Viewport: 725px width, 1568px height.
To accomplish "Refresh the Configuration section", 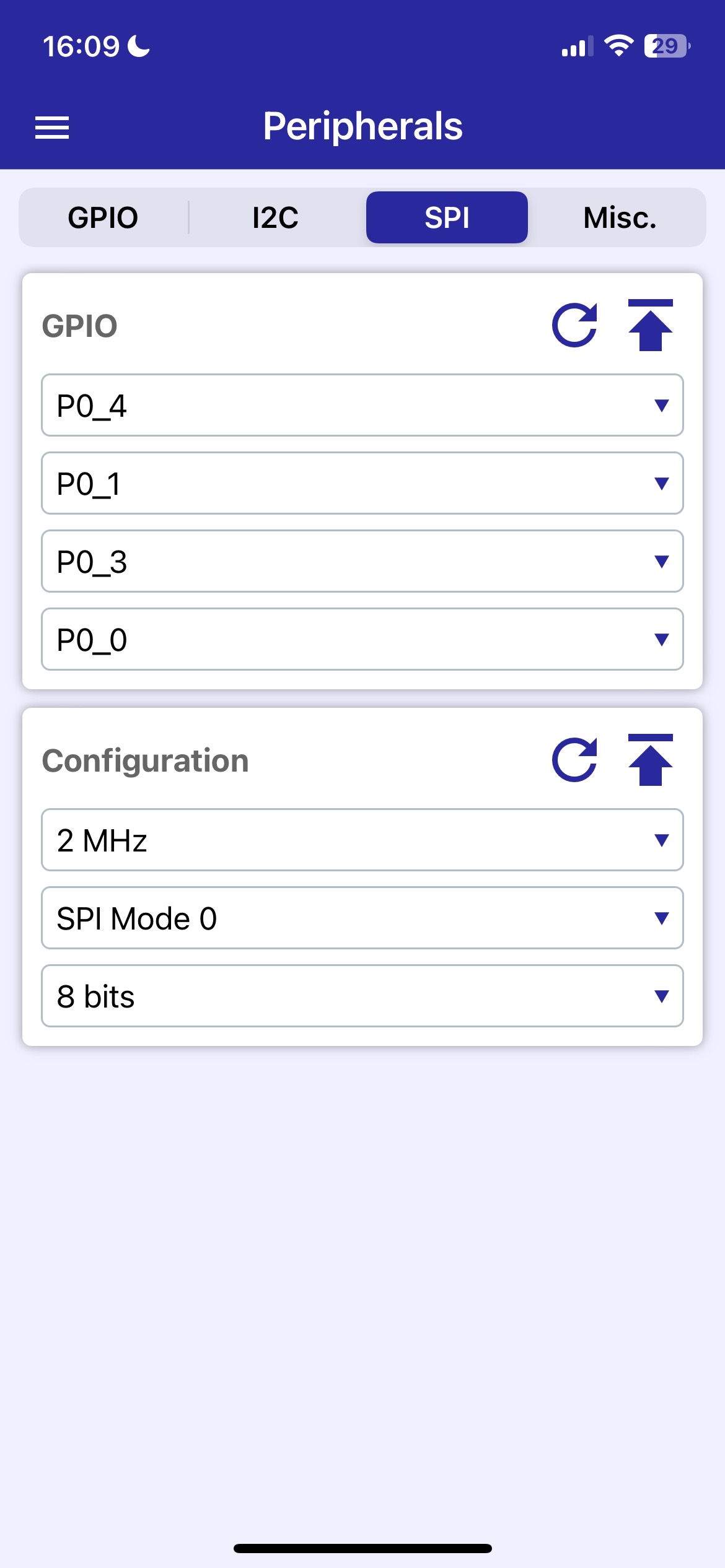I will point(574,760).
